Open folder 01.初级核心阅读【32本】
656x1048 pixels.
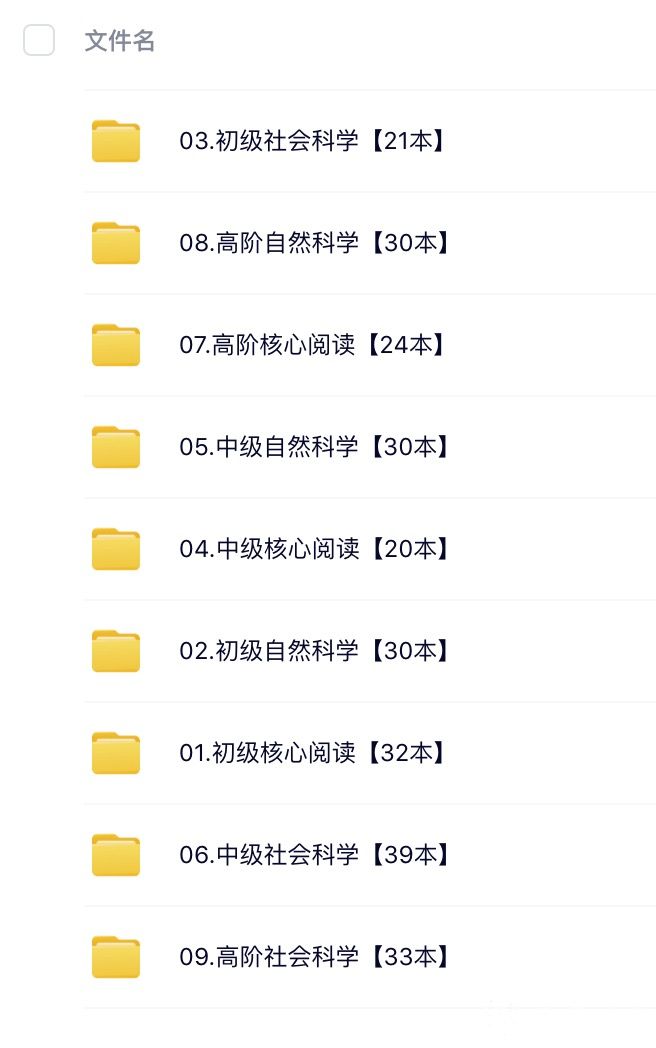[312, 753]
